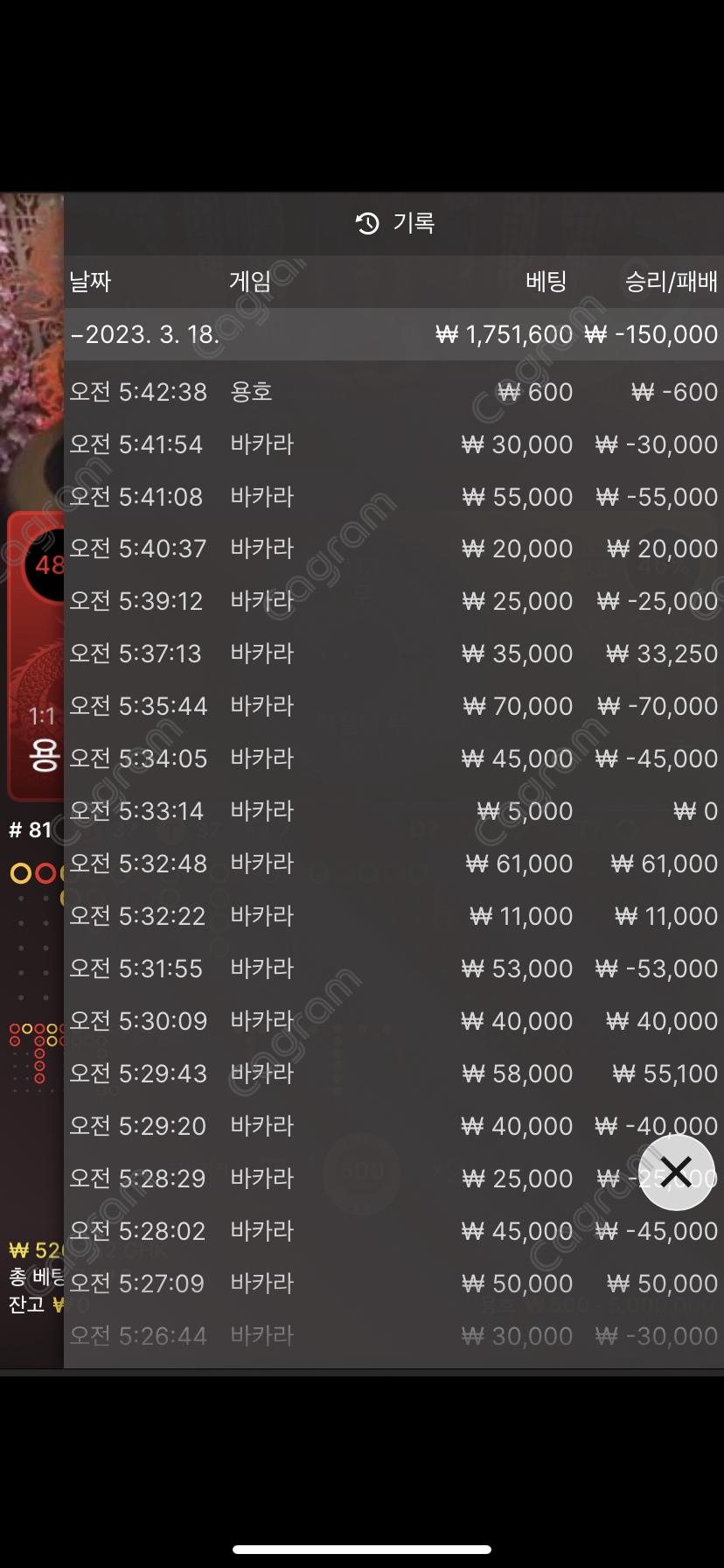Viewport: 724px width, 1568px height.
Task: Open the 오전 5:42:38 용호 round details
Action: coord(393,392)
